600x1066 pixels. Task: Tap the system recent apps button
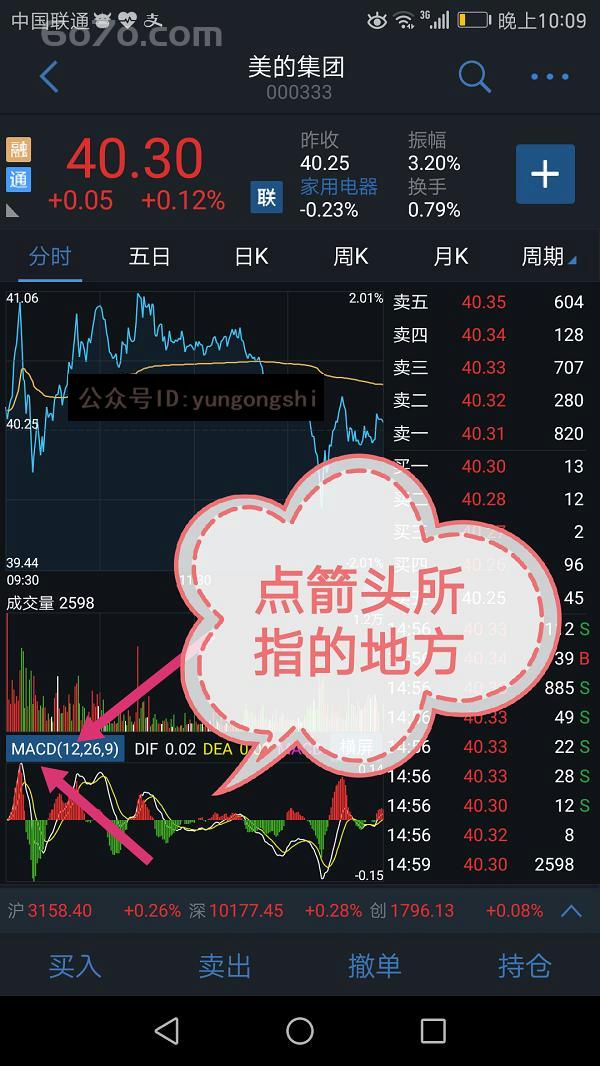[x=433, y=1031]
